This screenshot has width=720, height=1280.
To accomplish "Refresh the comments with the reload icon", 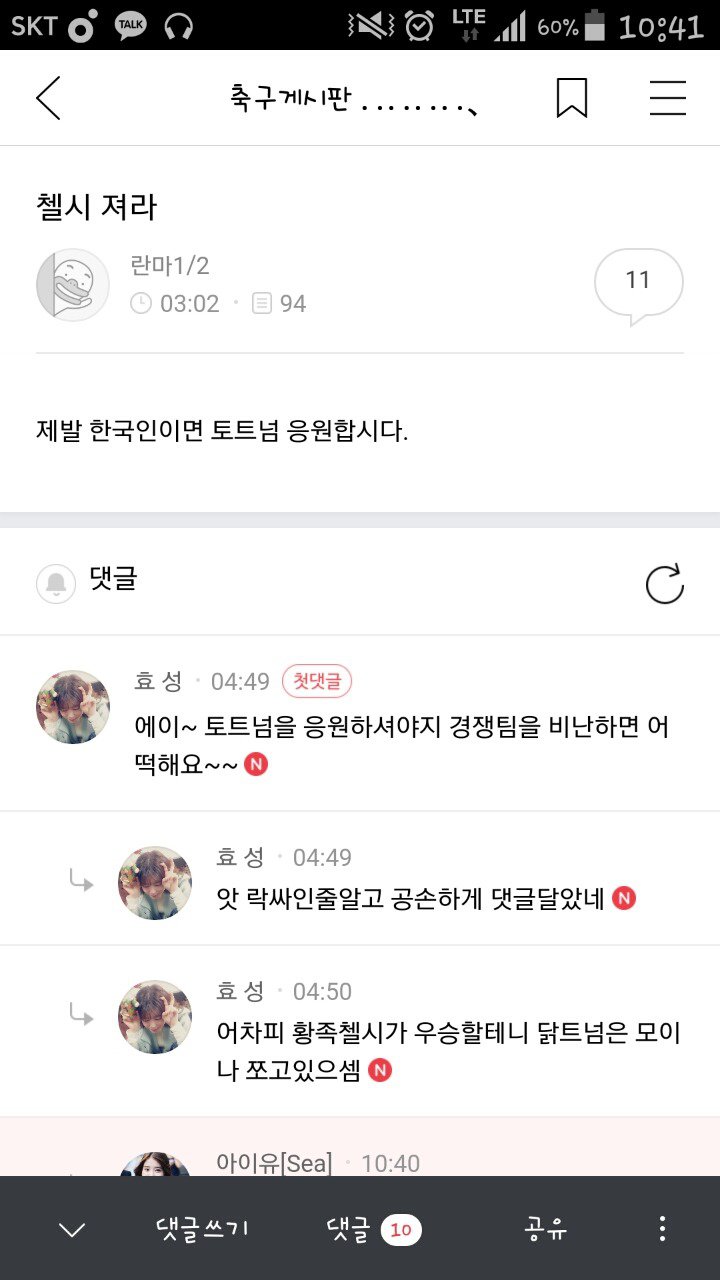I will click(x=665, y=583).
